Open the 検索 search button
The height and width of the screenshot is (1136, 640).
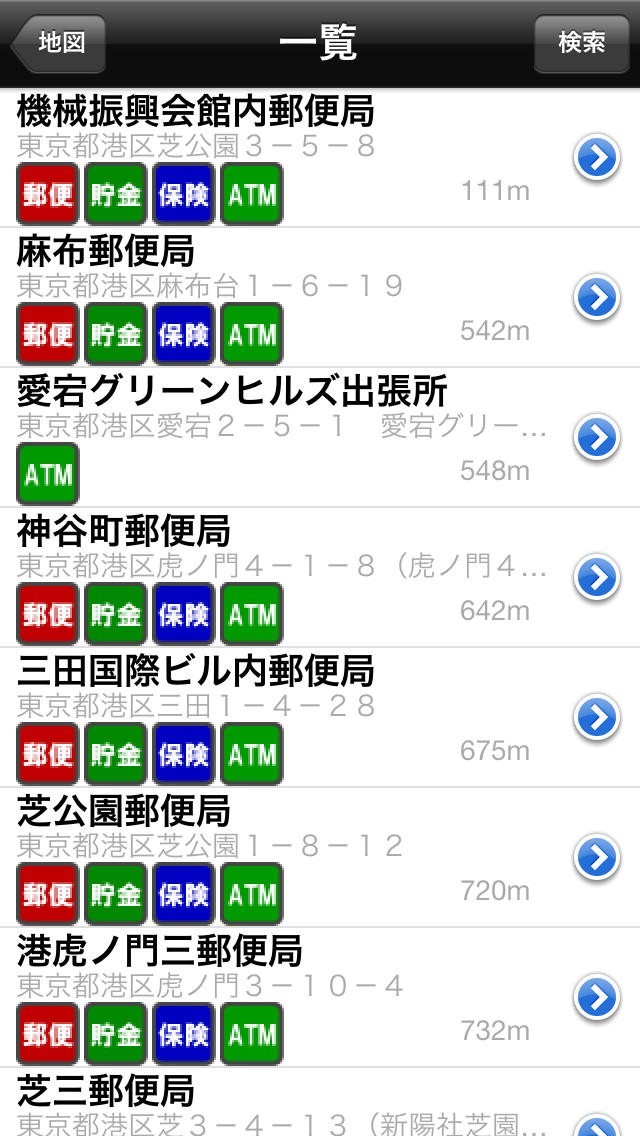click(x=581, y=43)
